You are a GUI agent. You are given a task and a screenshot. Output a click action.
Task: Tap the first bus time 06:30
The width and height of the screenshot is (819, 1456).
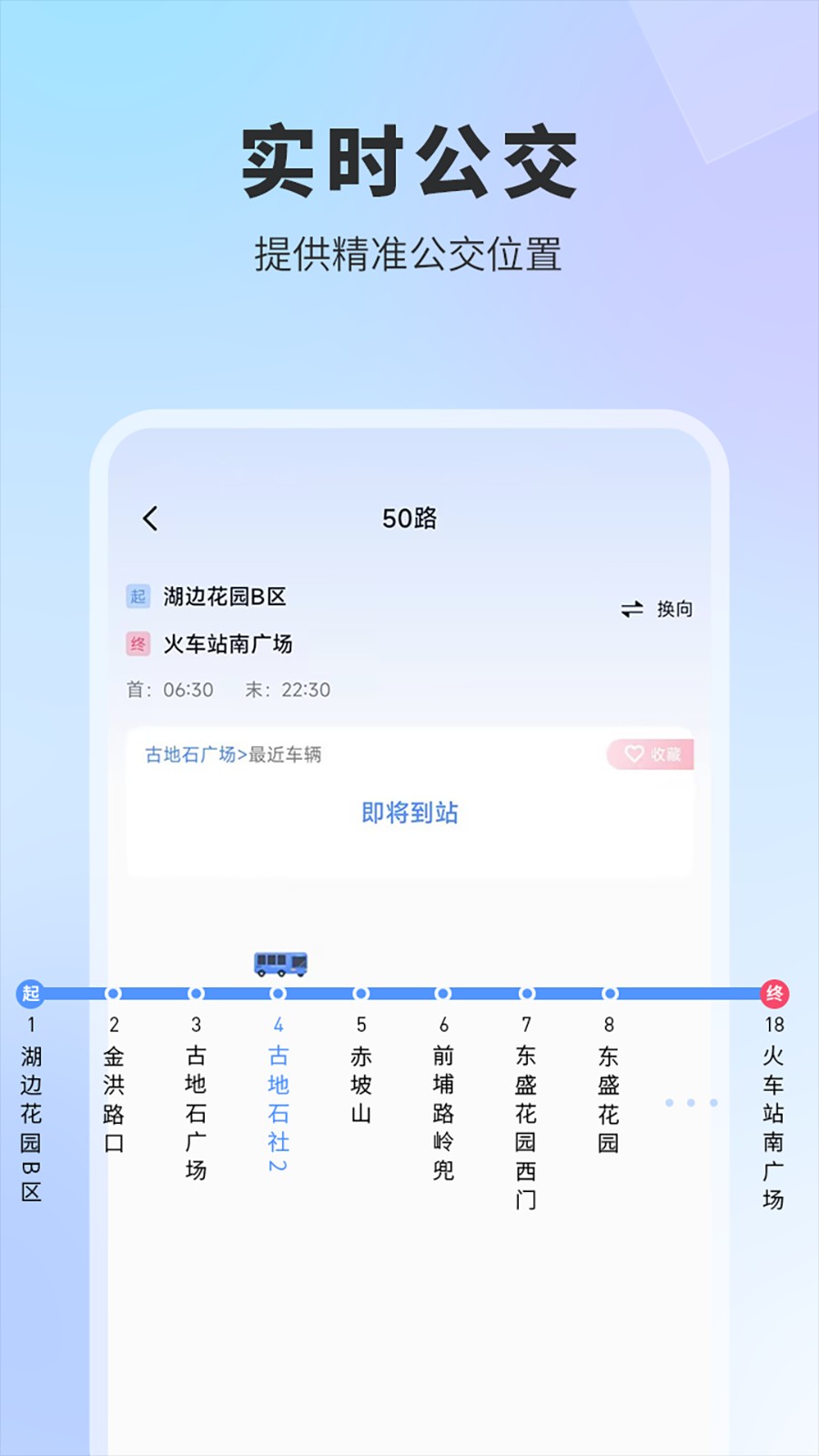188,689
